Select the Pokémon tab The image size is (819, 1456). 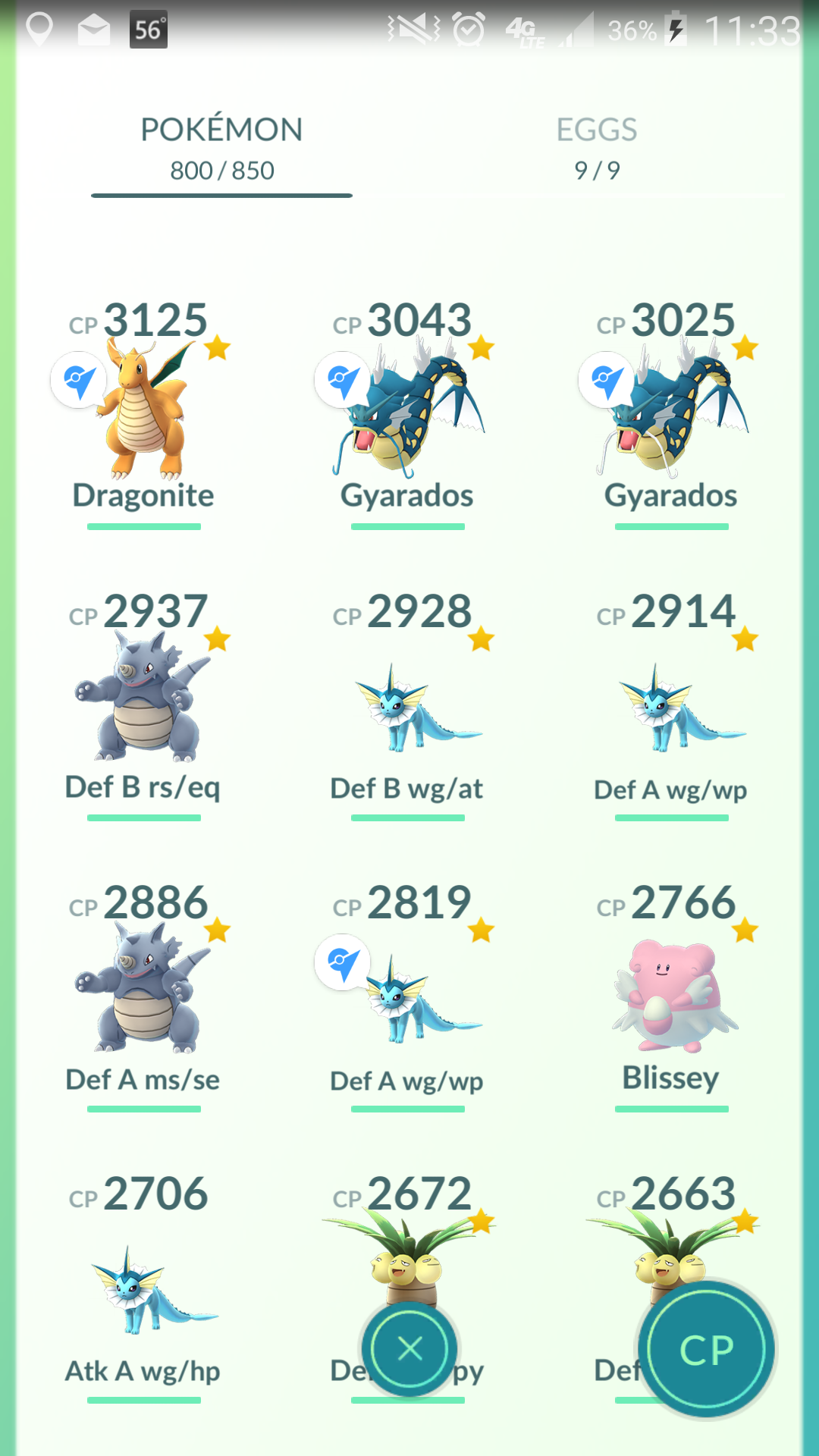point(221,149)
